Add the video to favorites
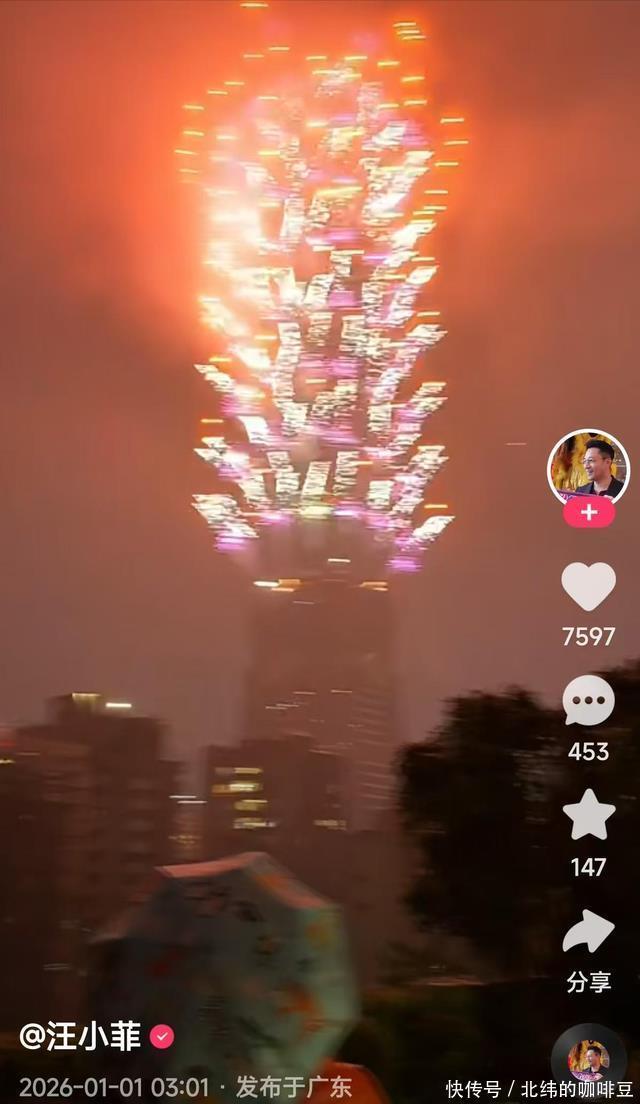This screenshot has height=1104, width=640. [588, 816]
